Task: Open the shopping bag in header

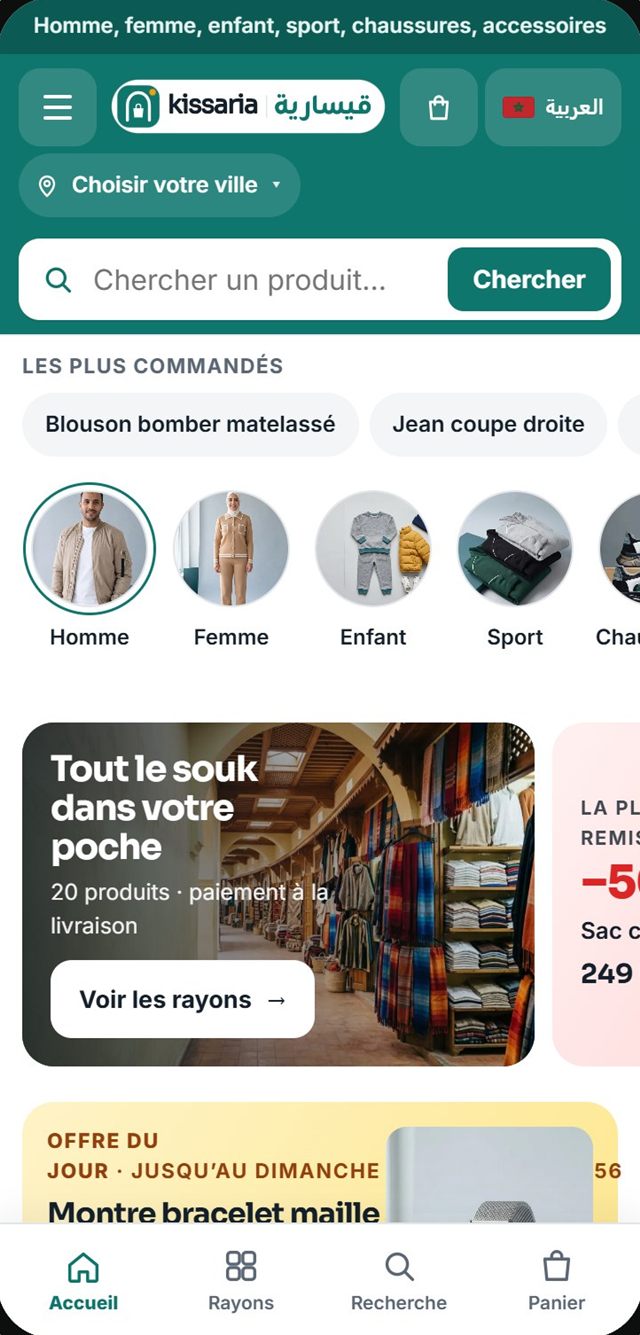Action: pyautogui.click(x=438, y=107)
